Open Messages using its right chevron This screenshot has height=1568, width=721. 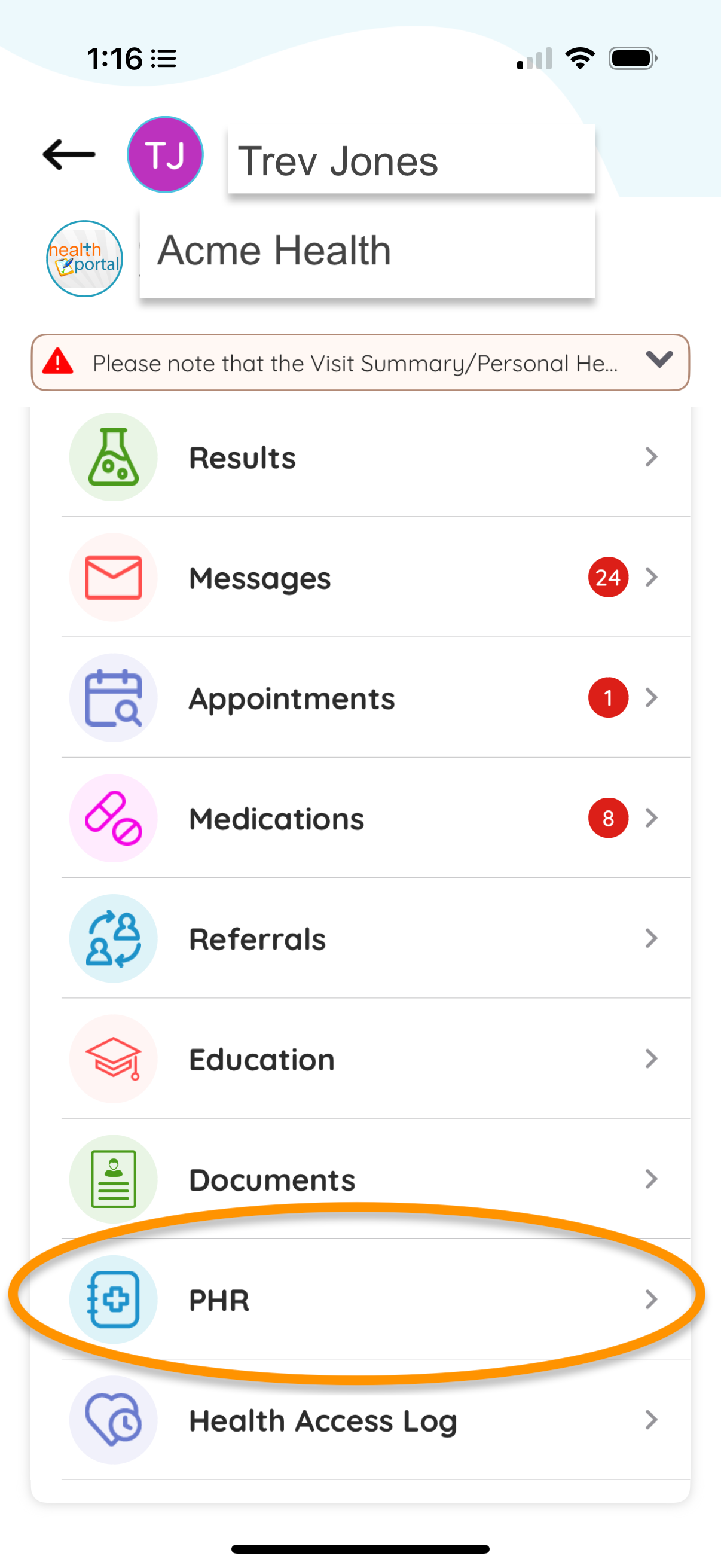coord(651,577)
